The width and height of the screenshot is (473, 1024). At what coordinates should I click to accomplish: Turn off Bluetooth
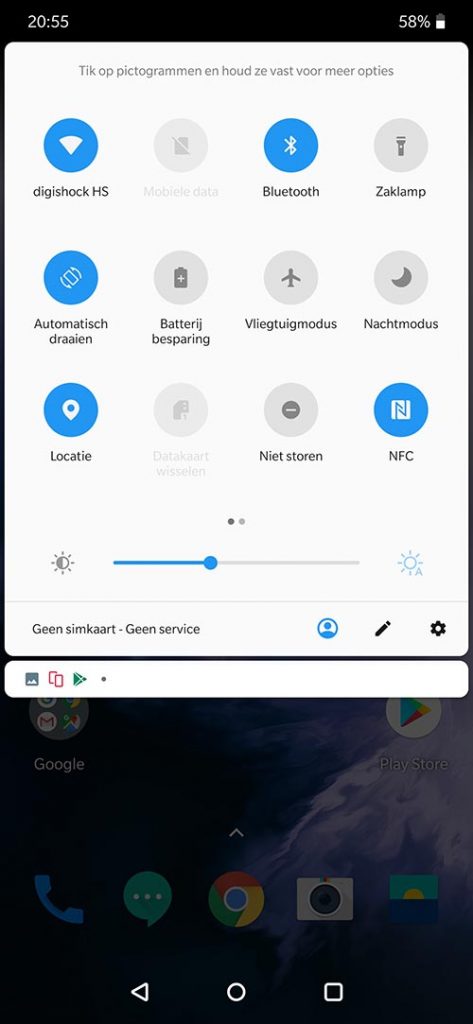[x=291, y=145]
